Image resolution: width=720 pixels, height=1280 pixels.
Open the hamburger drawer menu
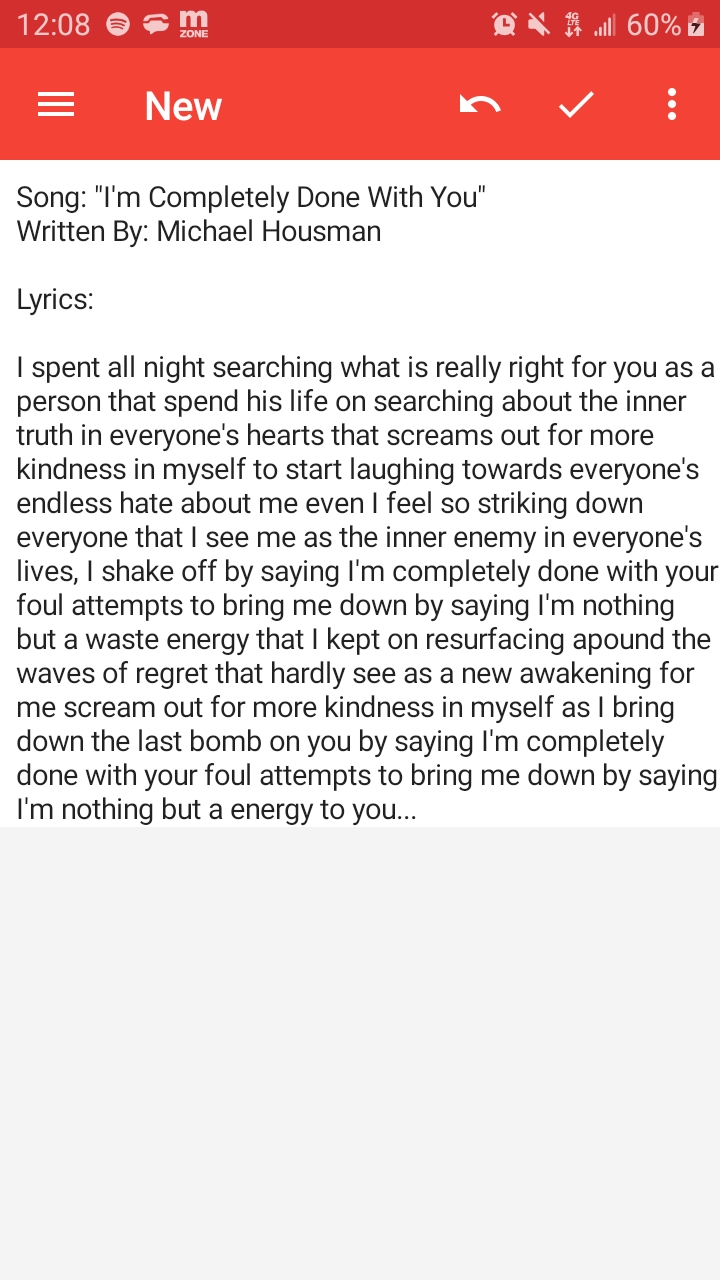56,104
